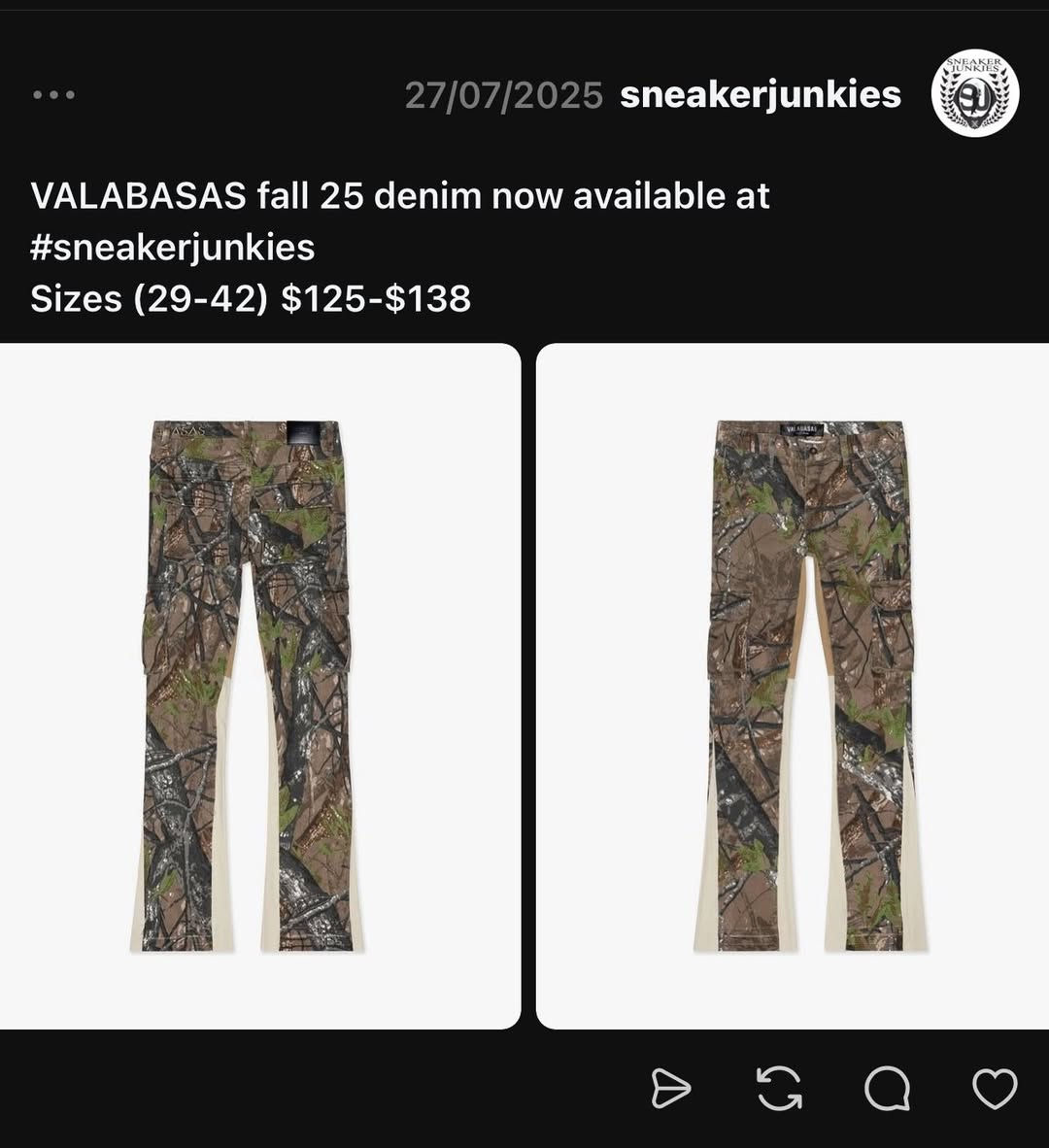View the front-view camo pants photo
This screenshot has width=1049, height=1148.
tap(792, 685)
